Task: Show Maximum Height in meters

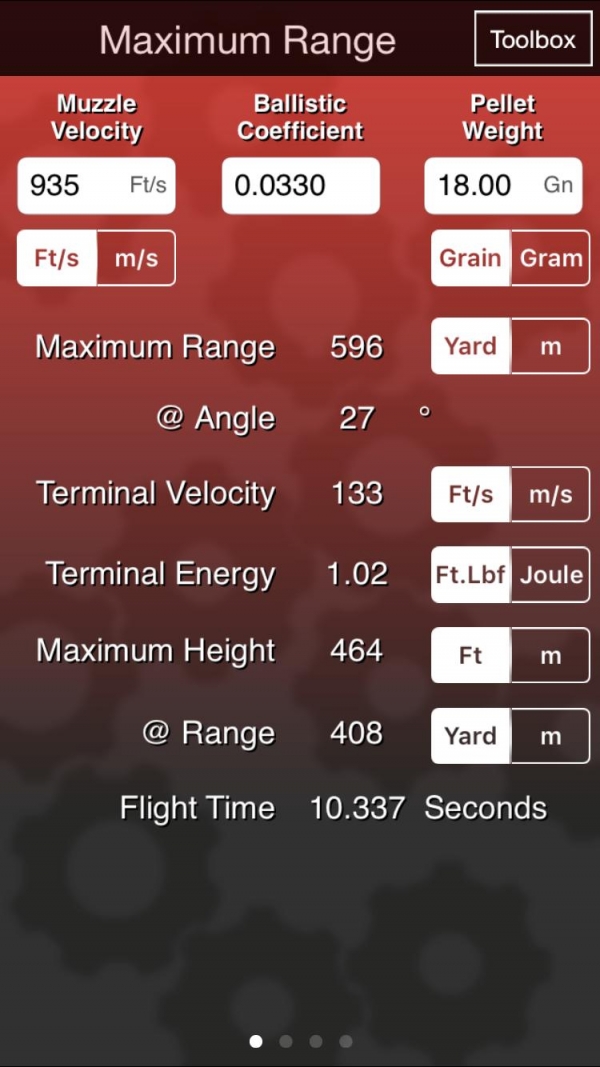Action: (550, 656)
